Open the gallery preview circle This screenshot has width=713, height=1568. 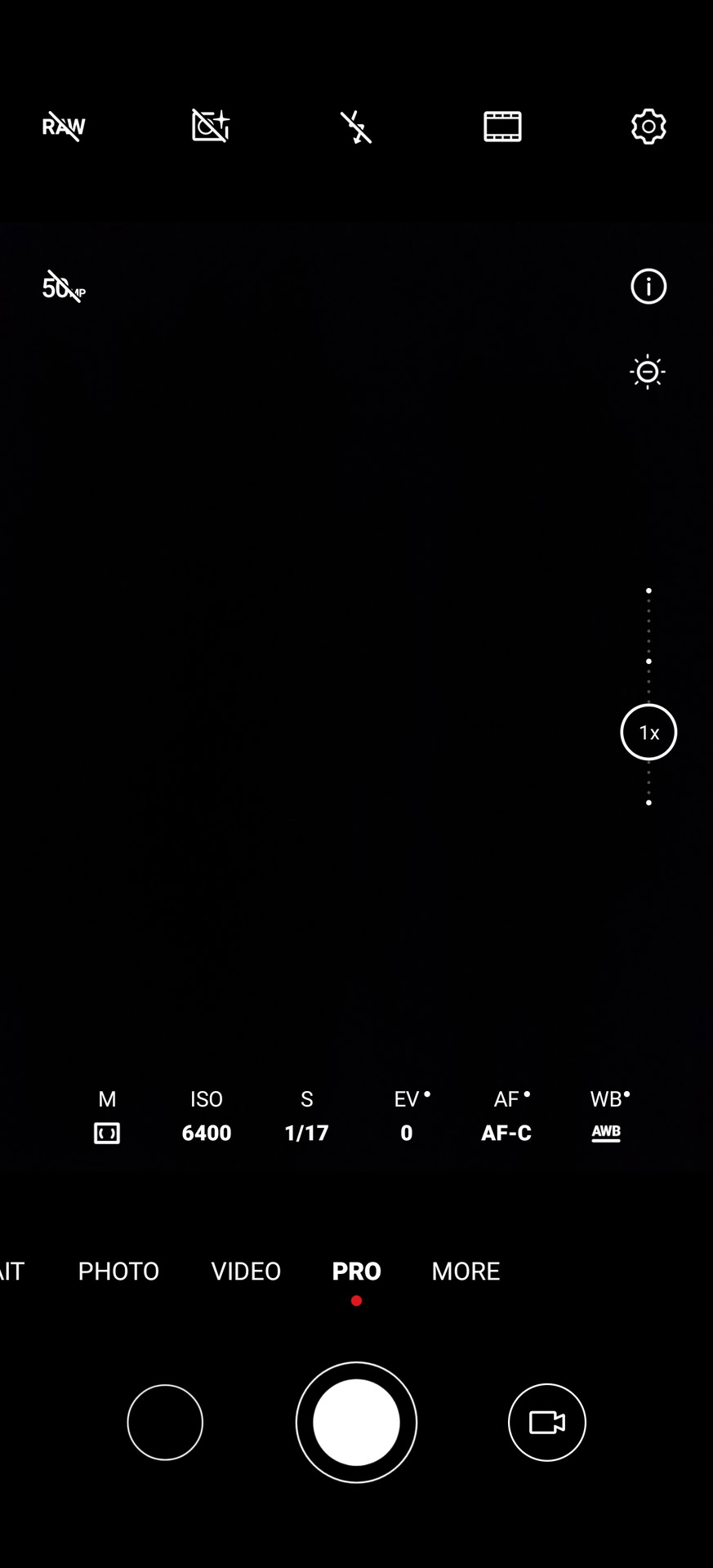coord(165,1422)
